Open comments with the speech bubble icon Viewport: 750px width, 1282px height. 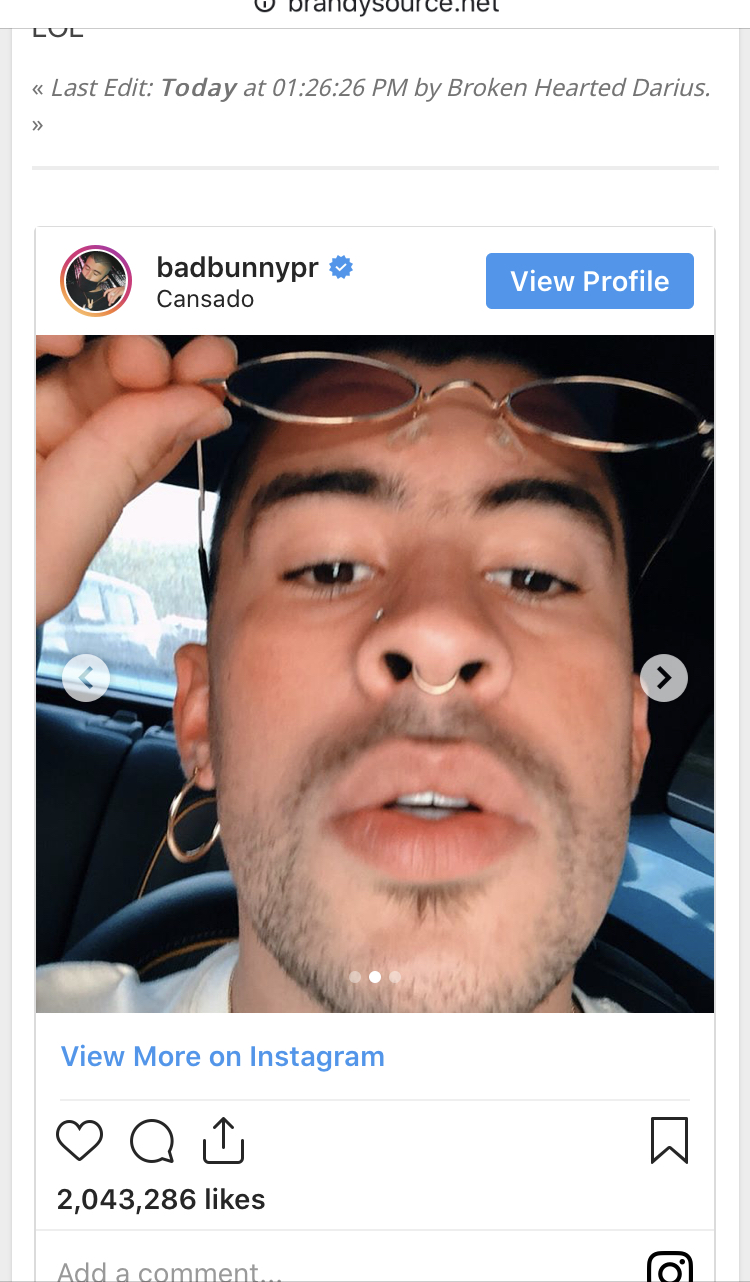click(x=152, y=1141)
